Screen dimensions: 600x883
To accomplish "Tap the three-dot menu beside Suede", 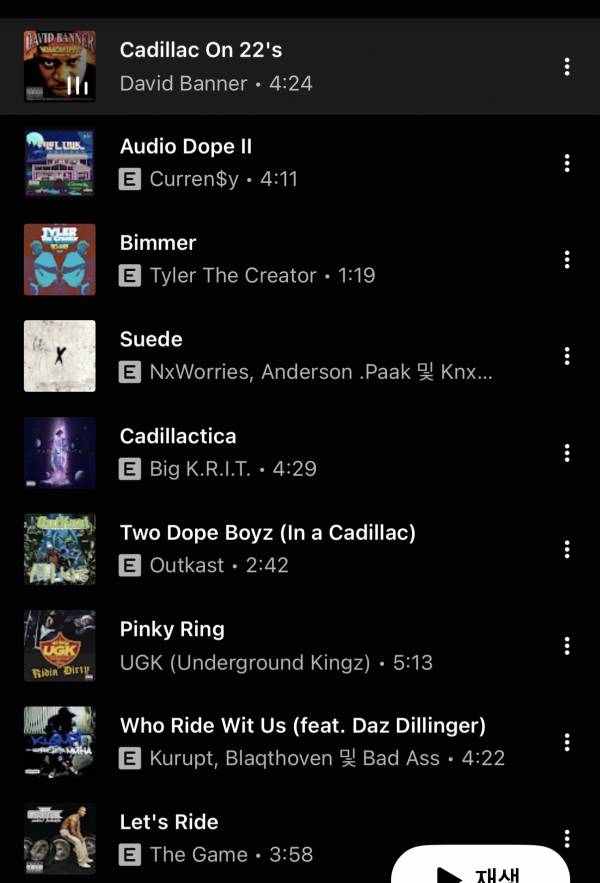I will point(567,356).
